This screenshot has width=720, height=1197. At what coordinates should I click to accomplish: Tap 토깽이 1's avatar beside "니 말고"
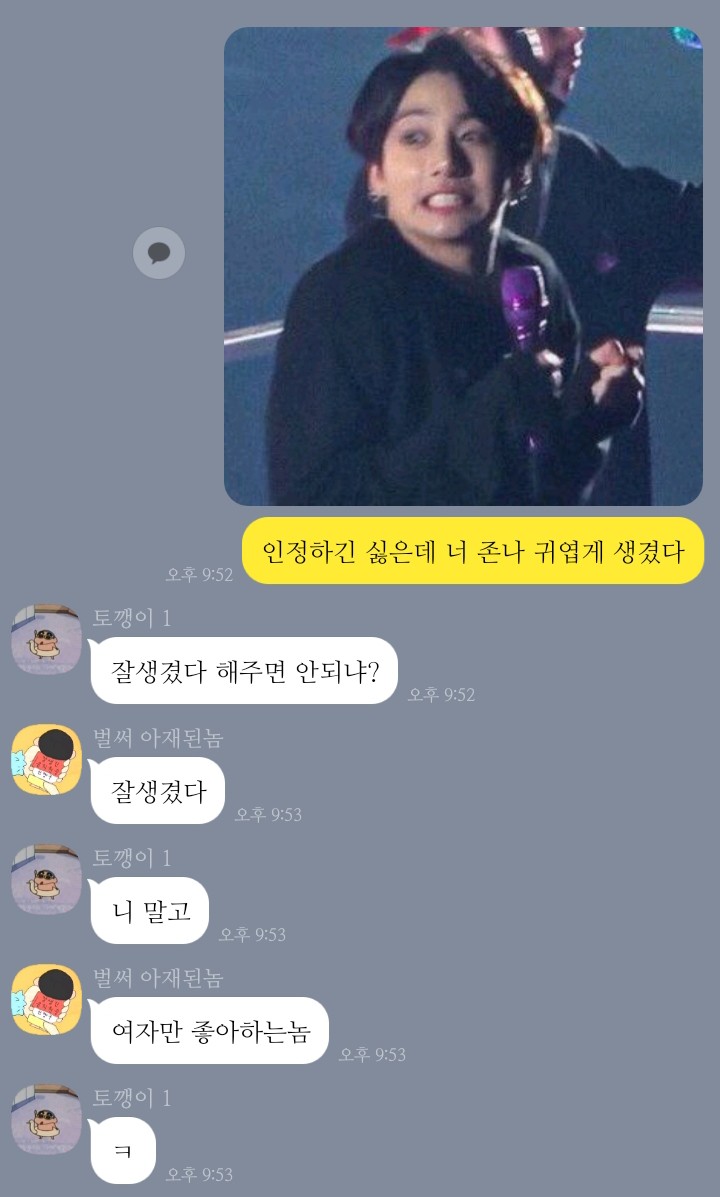[x=46, y=879]
